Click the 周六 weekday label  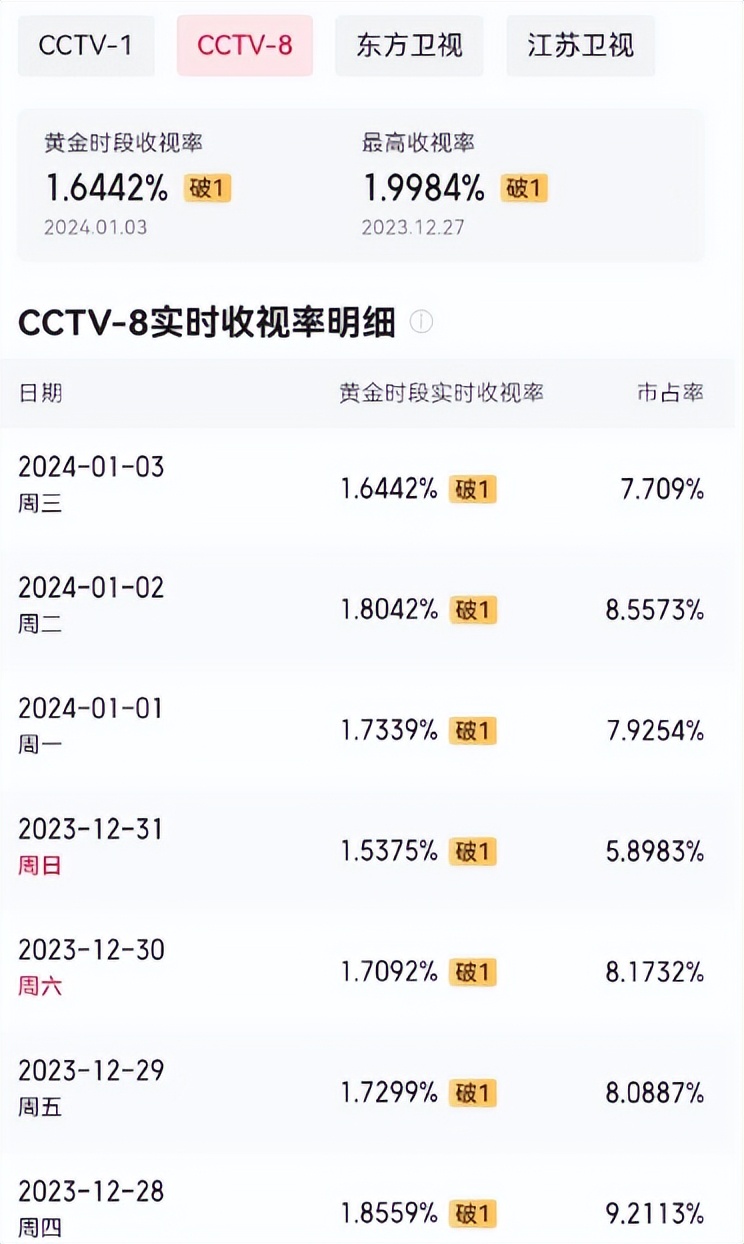[x=42, y=985]
